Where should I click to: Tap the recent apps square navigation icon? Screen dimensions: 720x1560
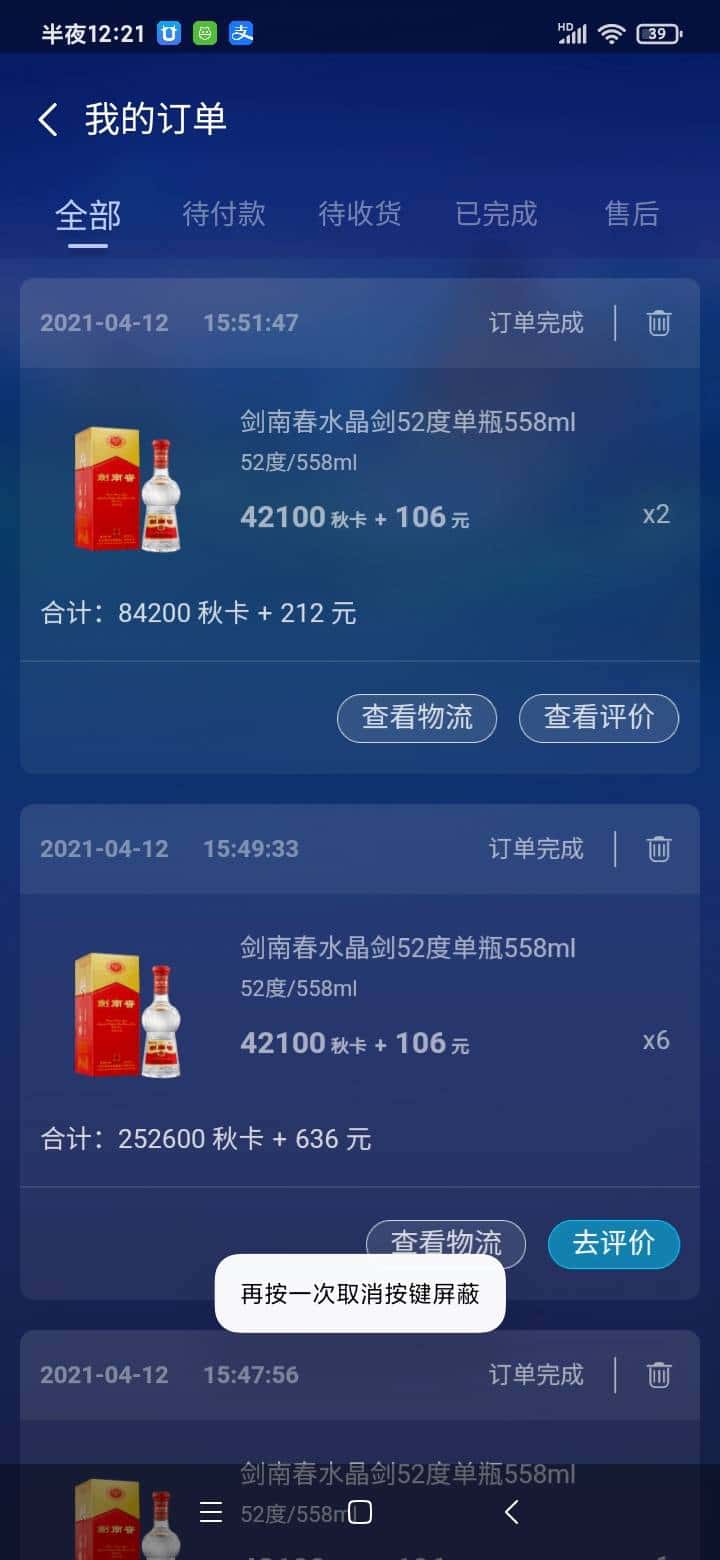(360, 1512)
